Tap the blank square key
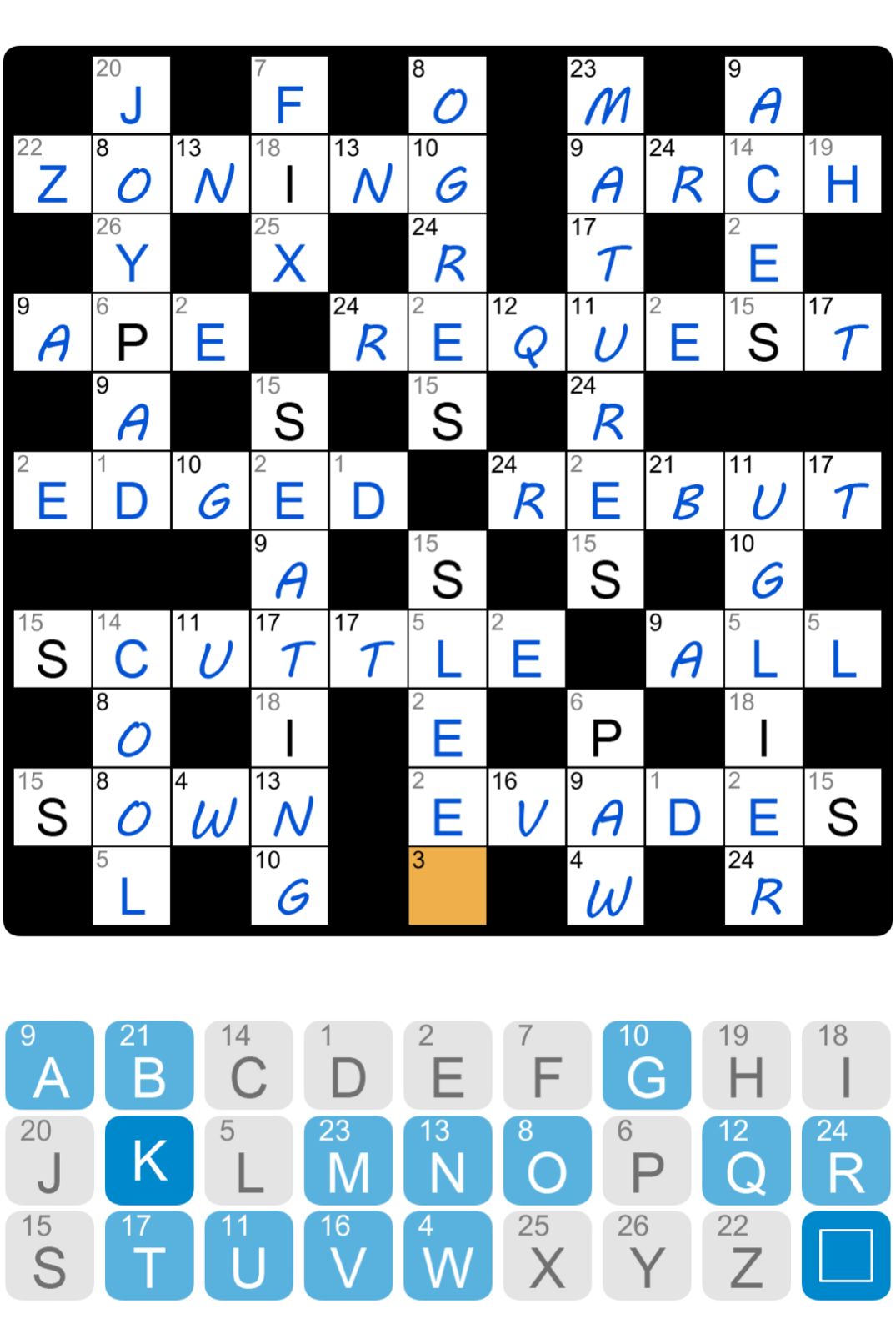Viewport: 896px width, 1334px height. coord(845,1255)
